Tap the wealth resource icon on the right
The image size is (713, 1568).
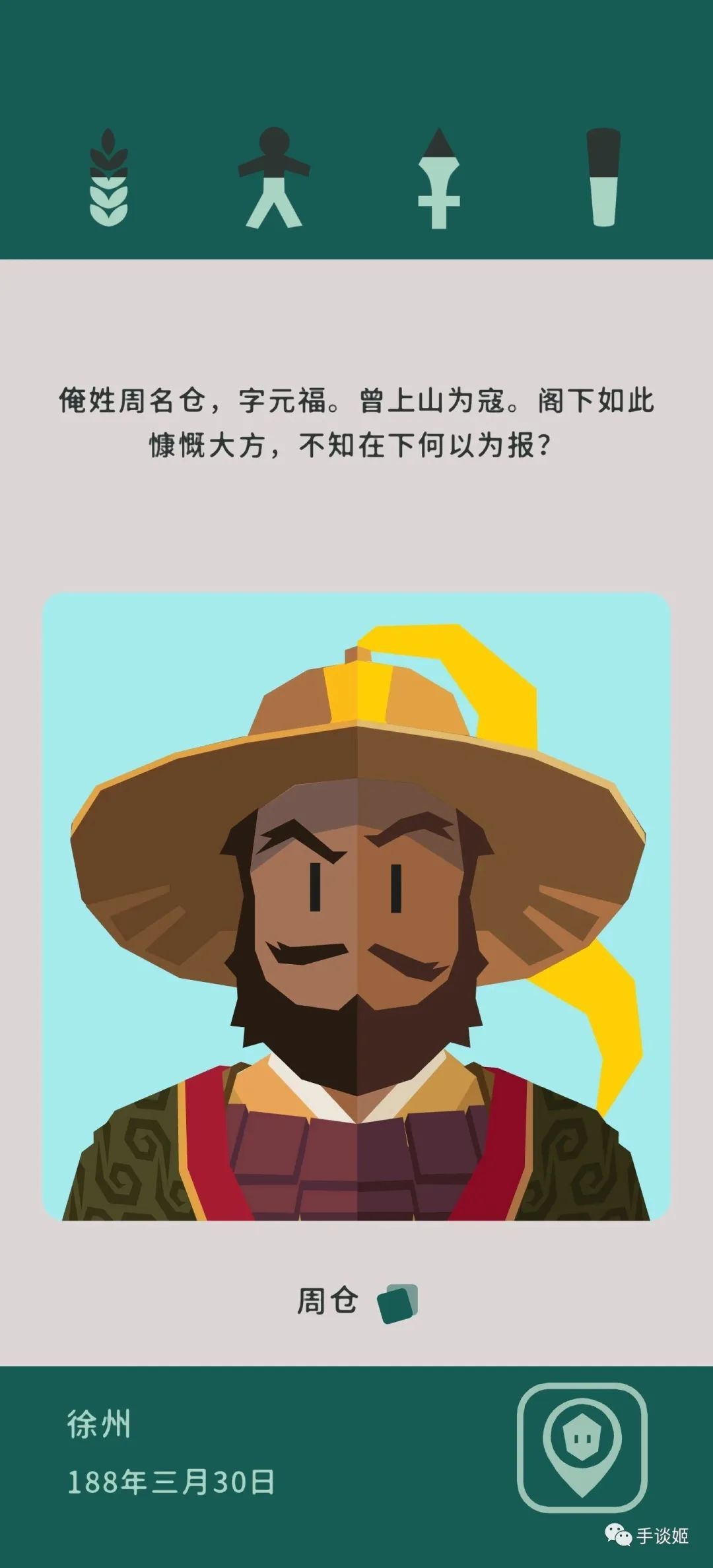602,177
